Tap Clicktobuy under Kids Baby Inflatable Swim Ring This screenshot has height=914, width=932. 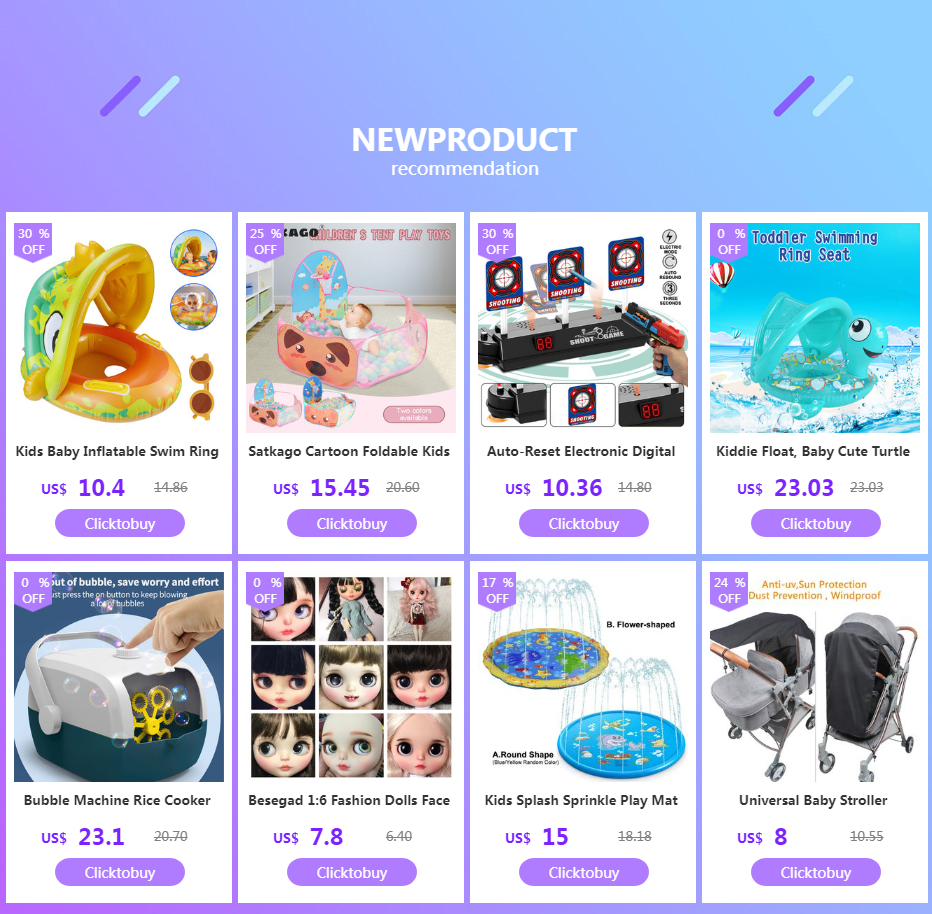pos(119,523)
